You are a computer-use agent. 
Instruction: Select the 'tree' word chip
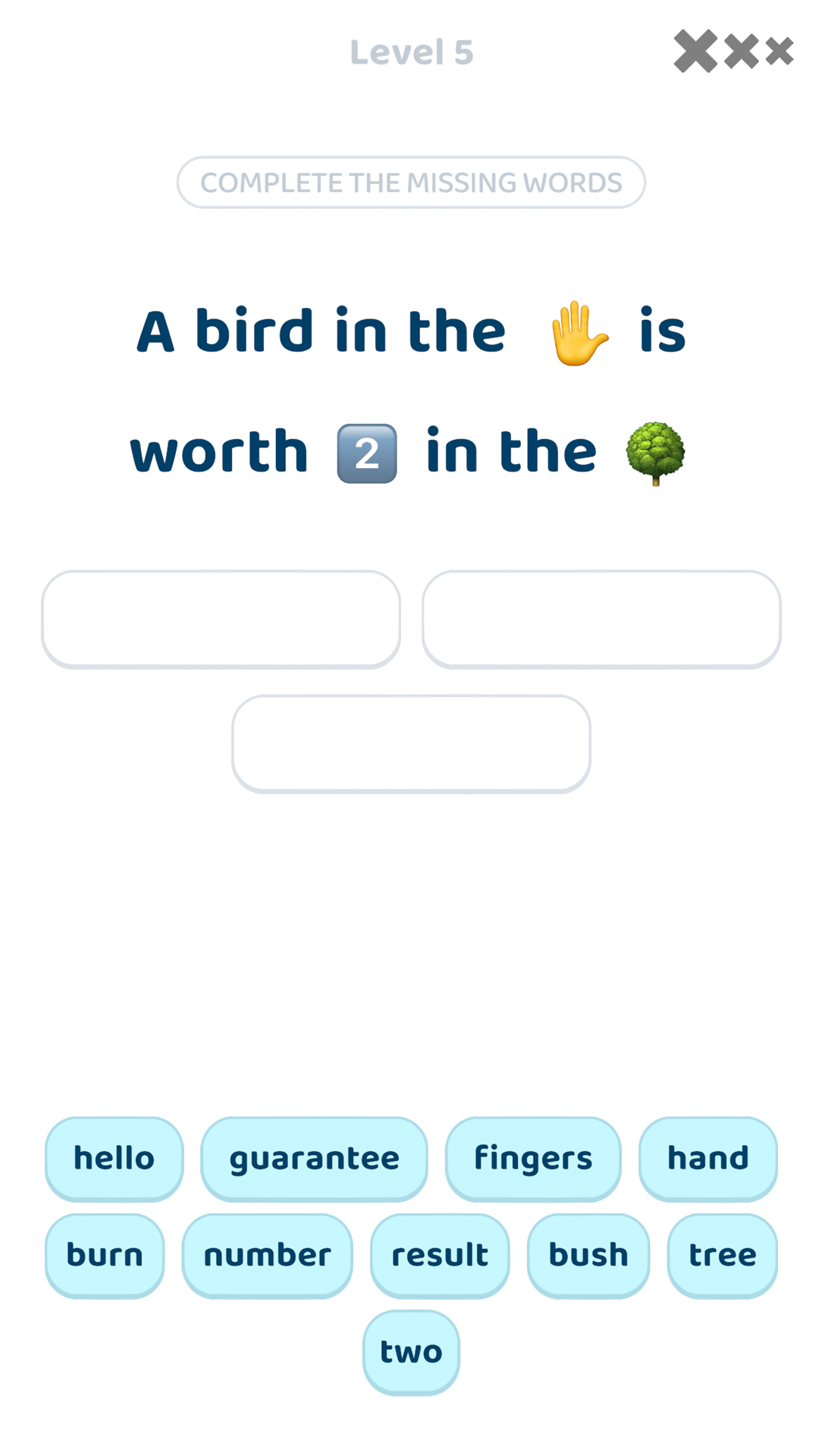722,1255
